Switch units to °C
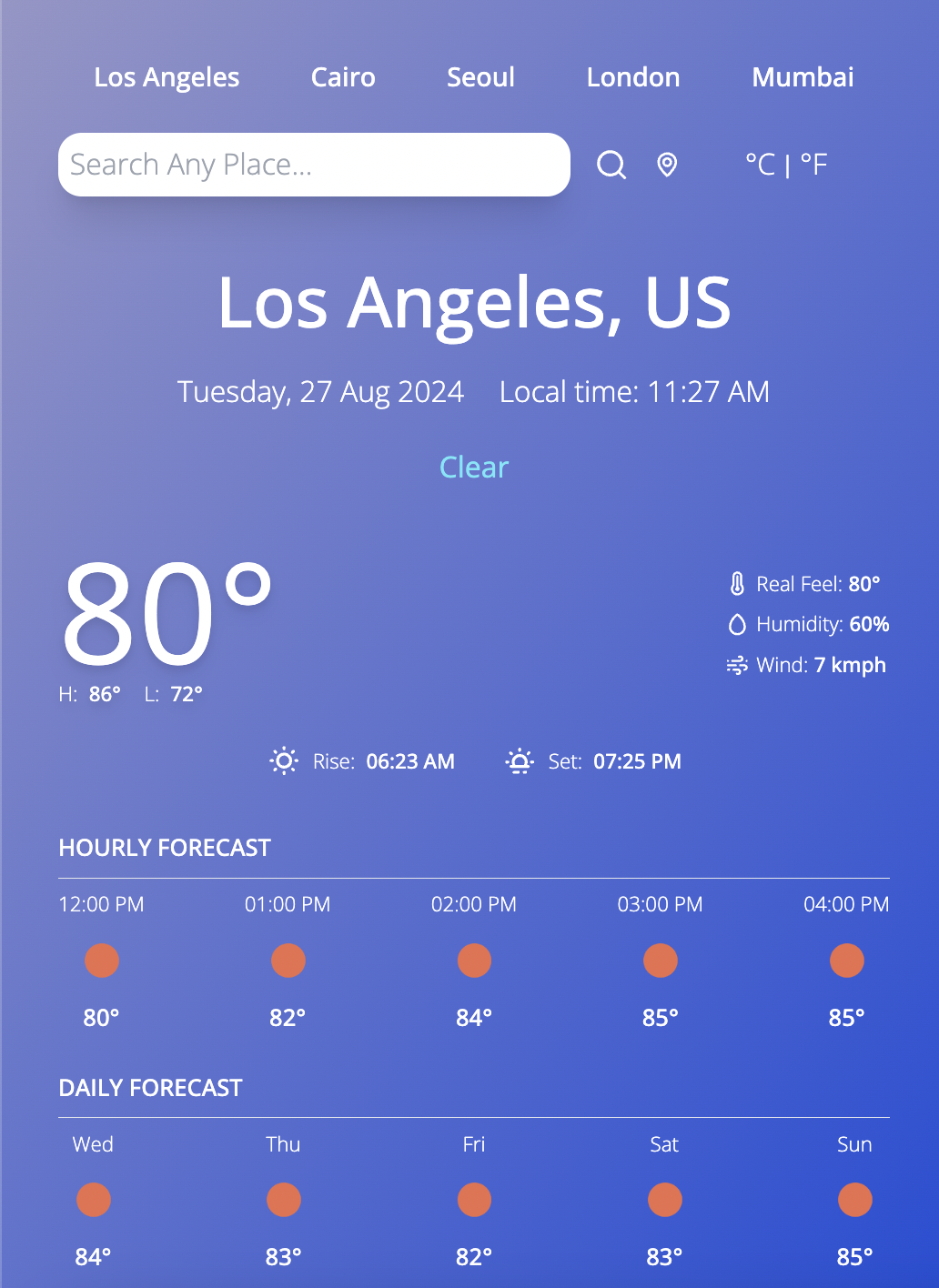The image size is (939, 1288). (x=760, y=165)
